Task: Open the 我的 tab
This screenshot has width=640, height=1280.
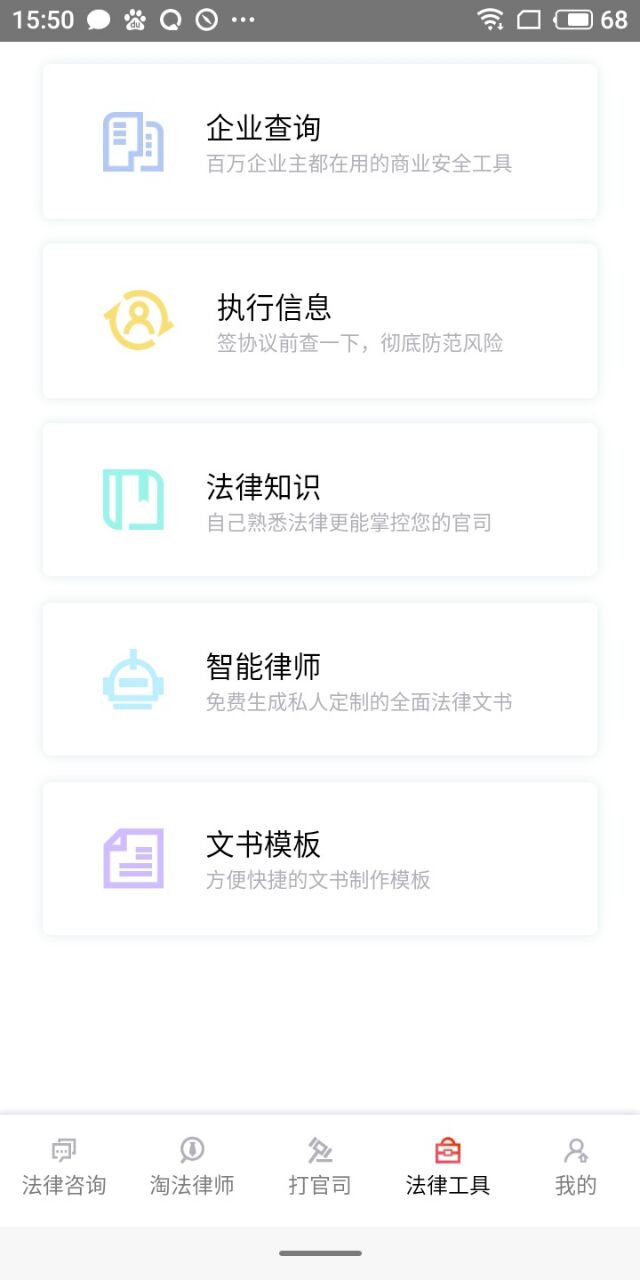Action: [x=576, y=1167]
